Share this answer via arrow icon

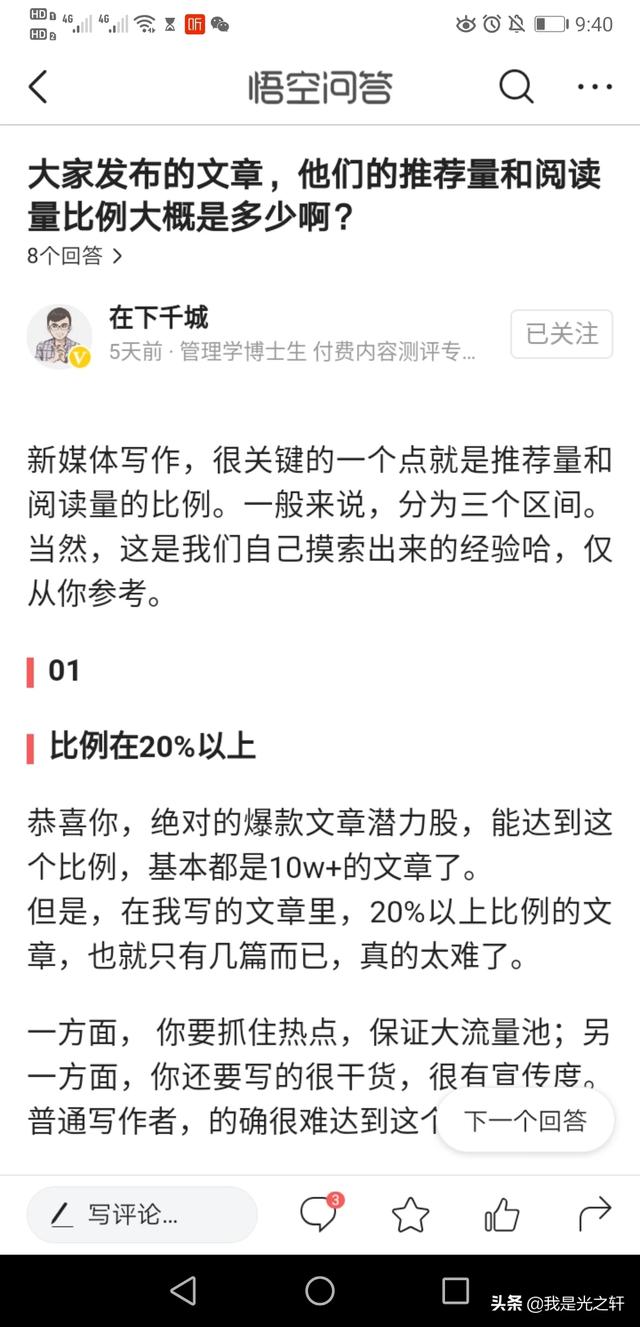[x=594, y=1214]
